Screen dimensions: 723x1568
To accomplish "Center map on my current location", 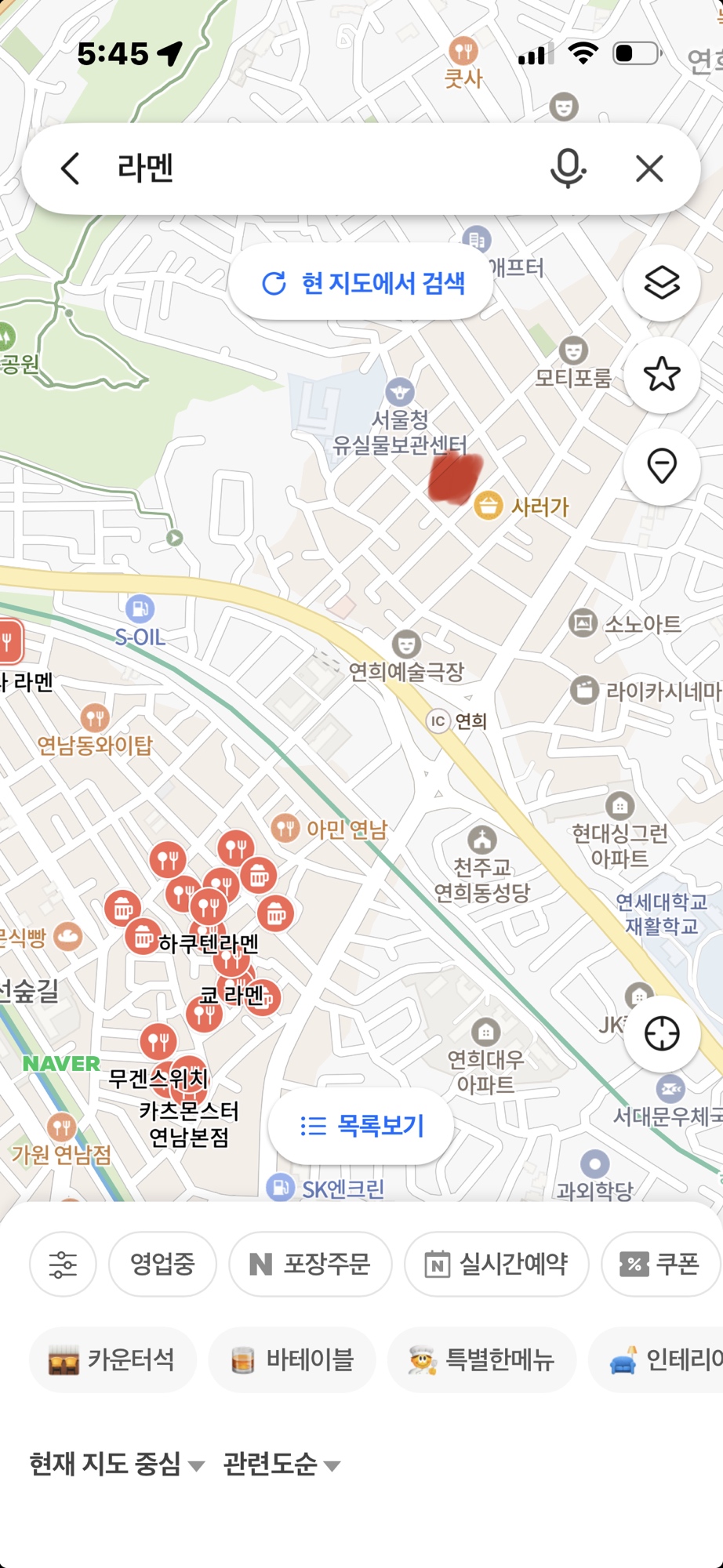I will click(x=662, y=1033).
